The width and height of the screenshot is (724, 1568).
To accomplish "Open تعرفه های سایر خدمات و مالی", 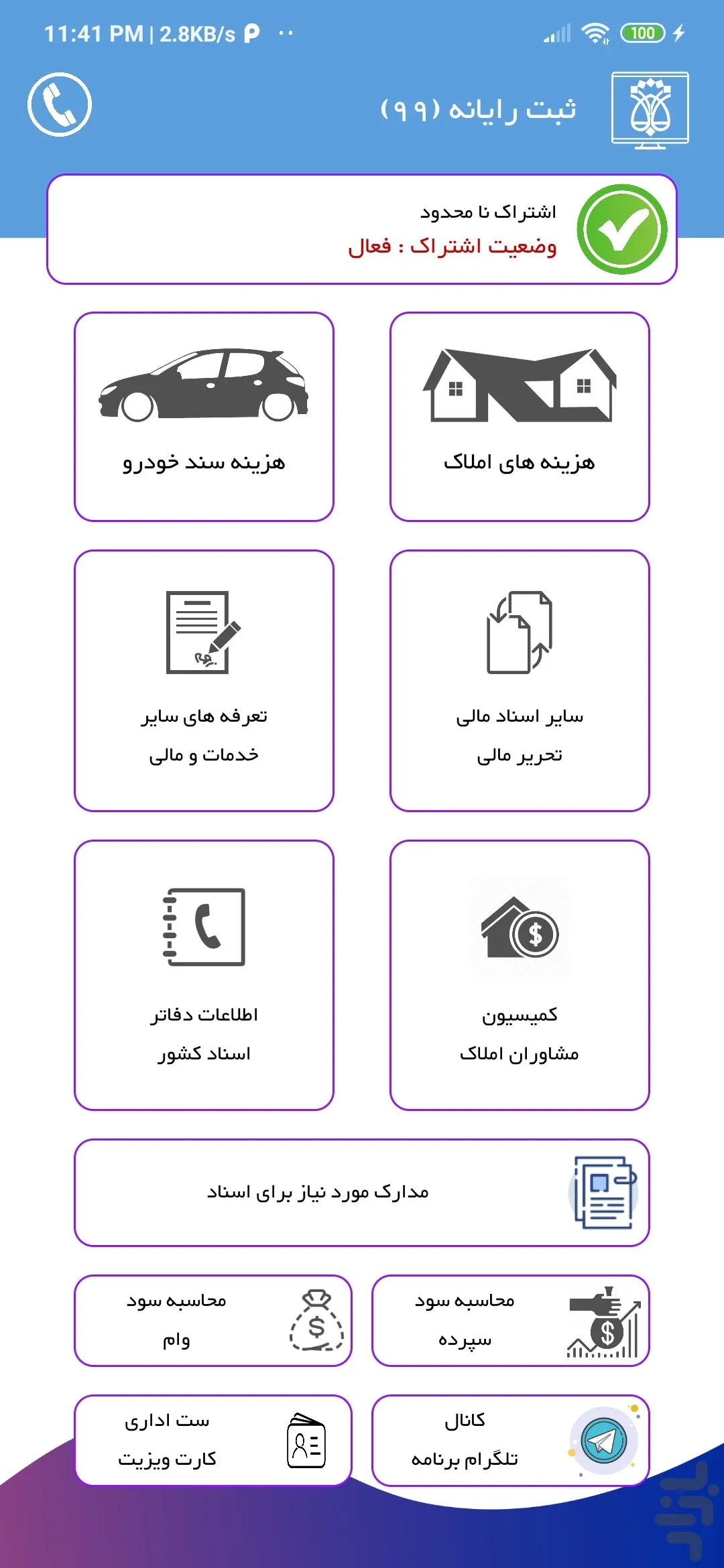I will click(x=204, y=680).
